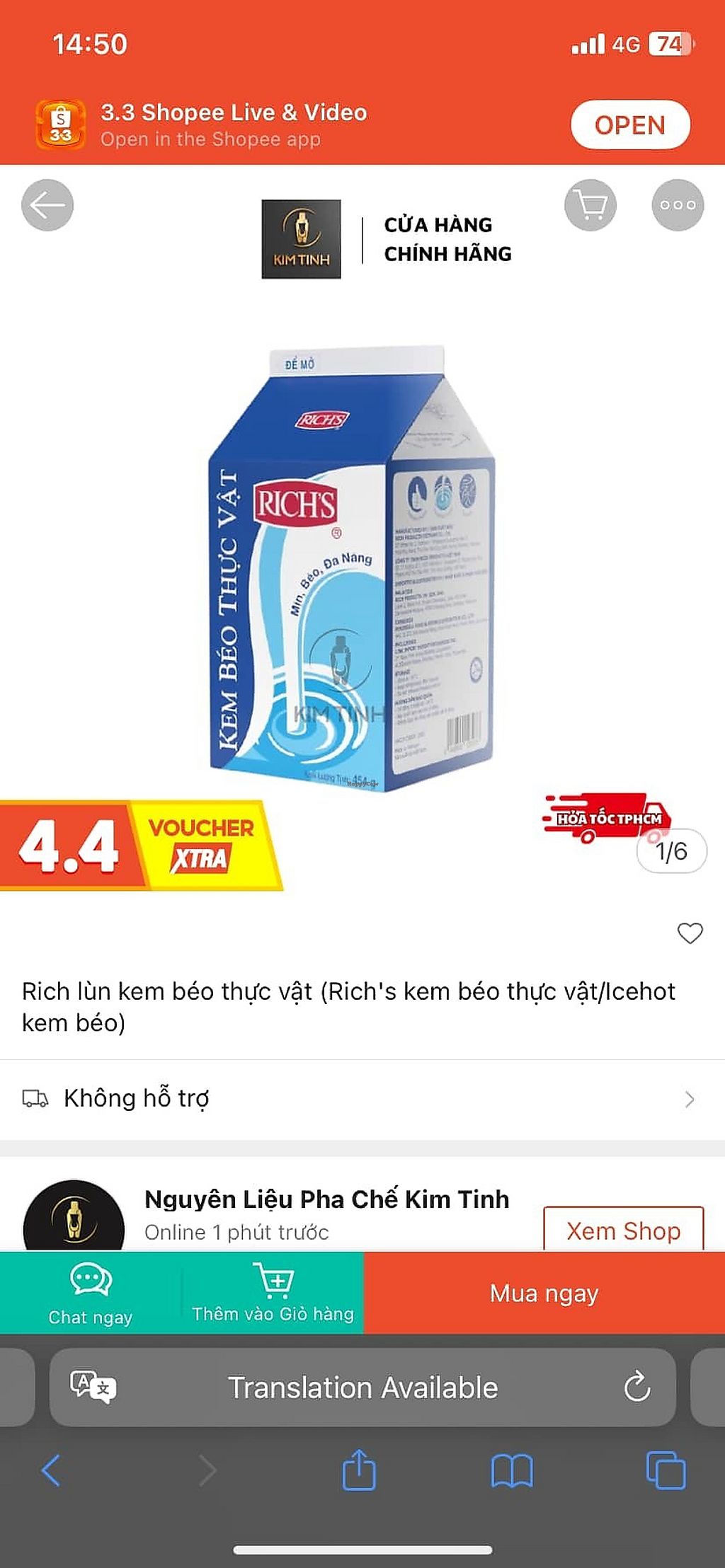
Task: Navigate back in Safari's toolbar
Action: (52, 1470)
